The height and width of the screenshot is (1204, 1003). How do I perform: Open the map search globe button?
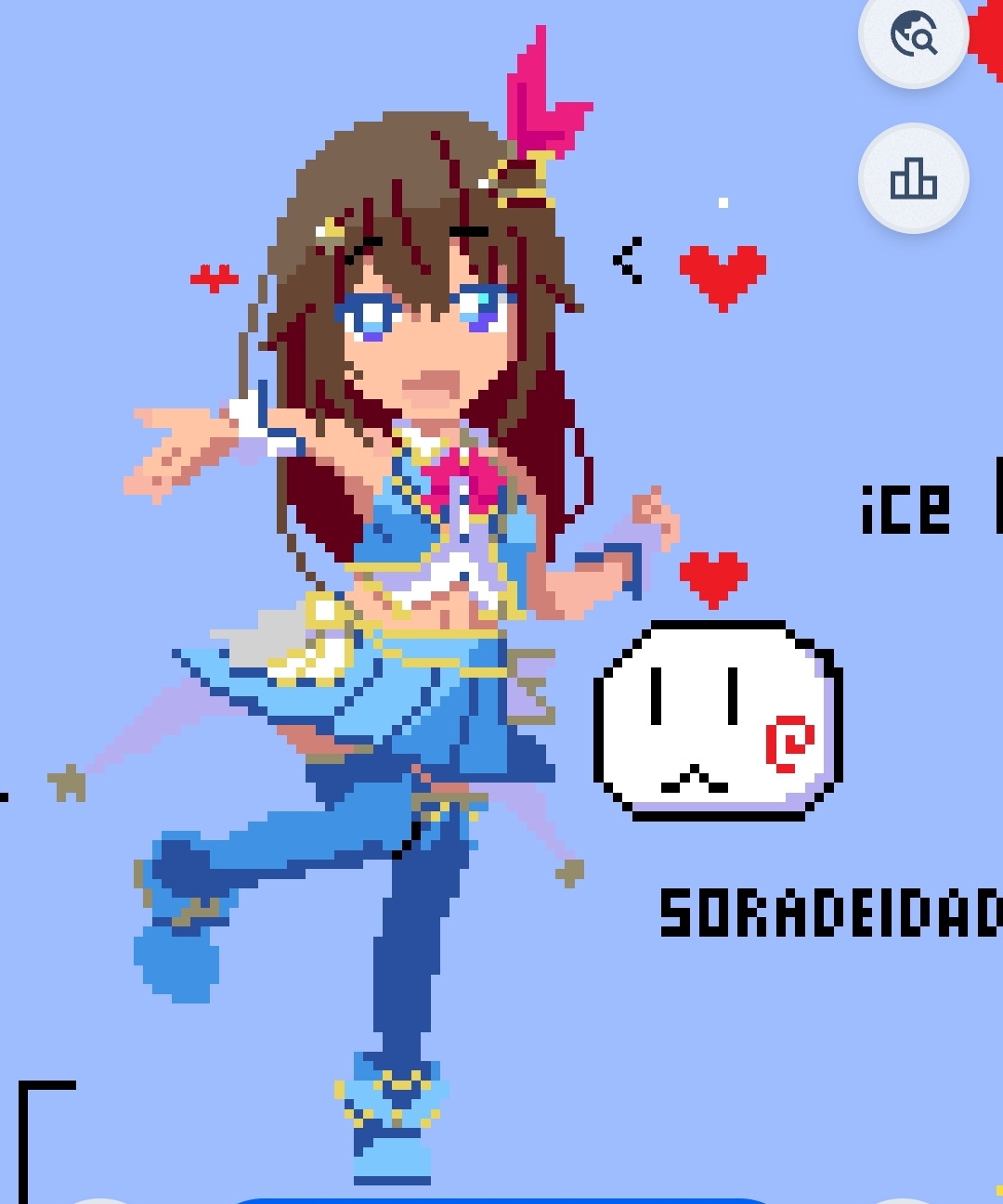pyautogui.click(x=913, y=37)
